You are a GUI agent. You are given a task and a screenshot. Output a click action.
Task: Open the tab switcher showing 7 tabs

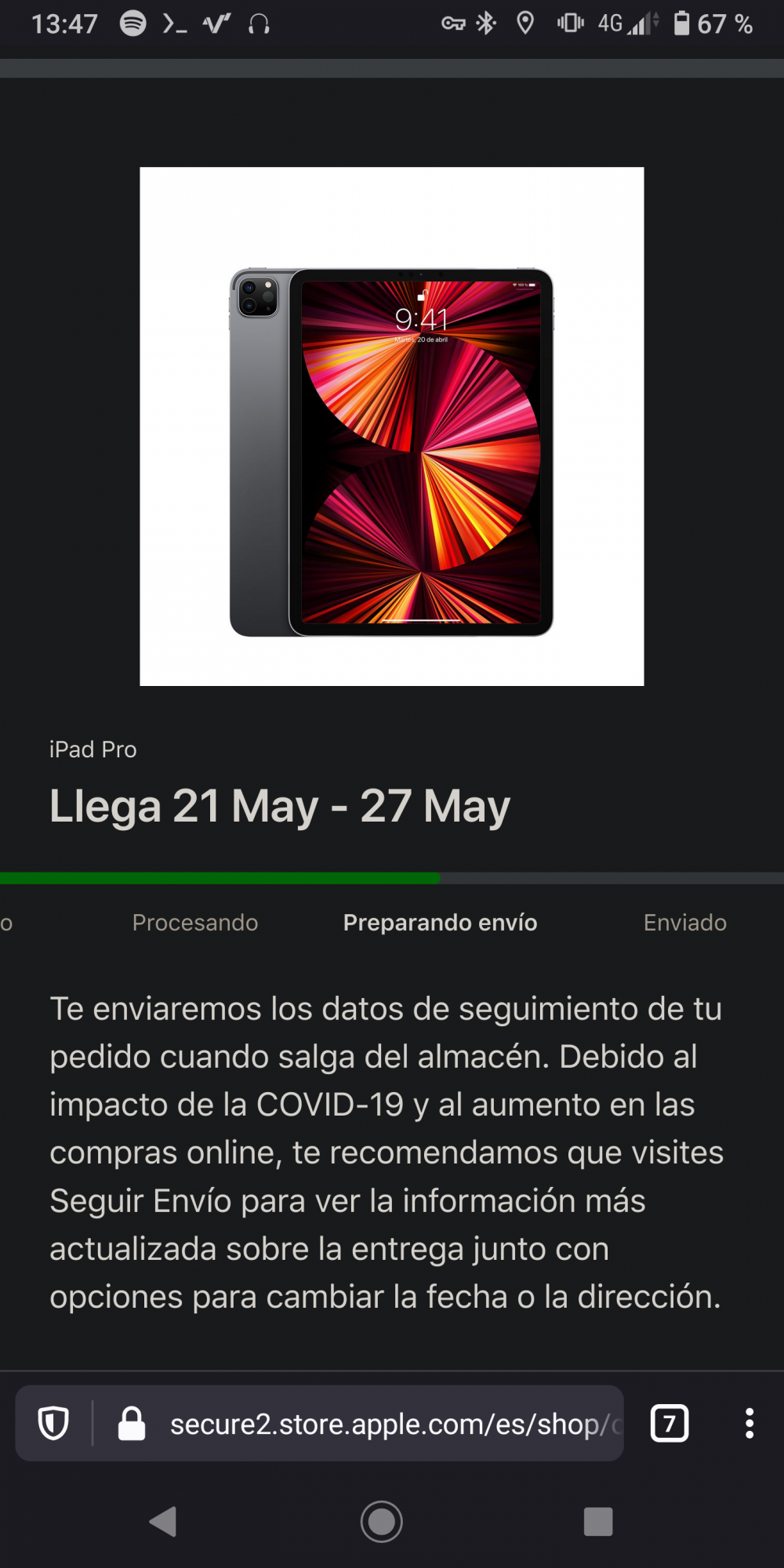670,1423
